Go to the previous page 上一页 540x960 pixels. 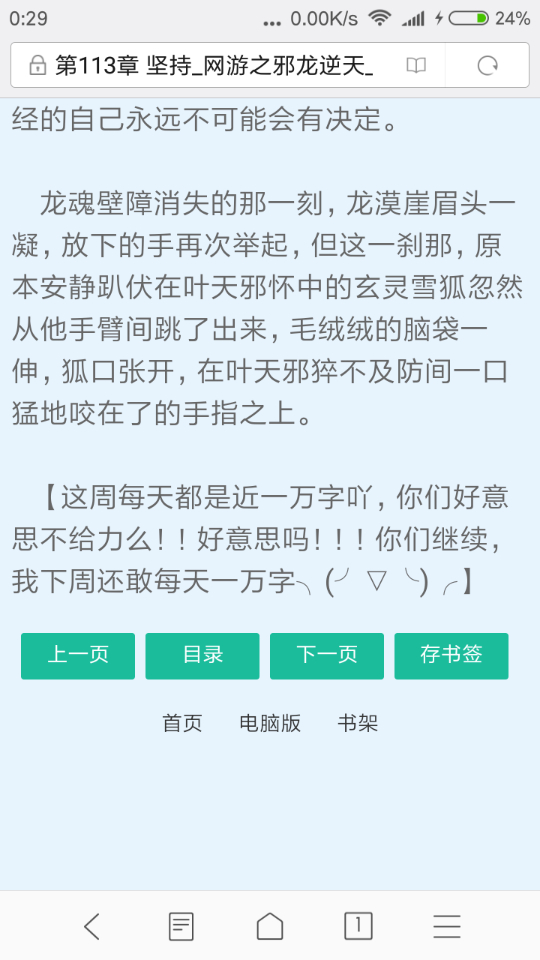[78, 656]
